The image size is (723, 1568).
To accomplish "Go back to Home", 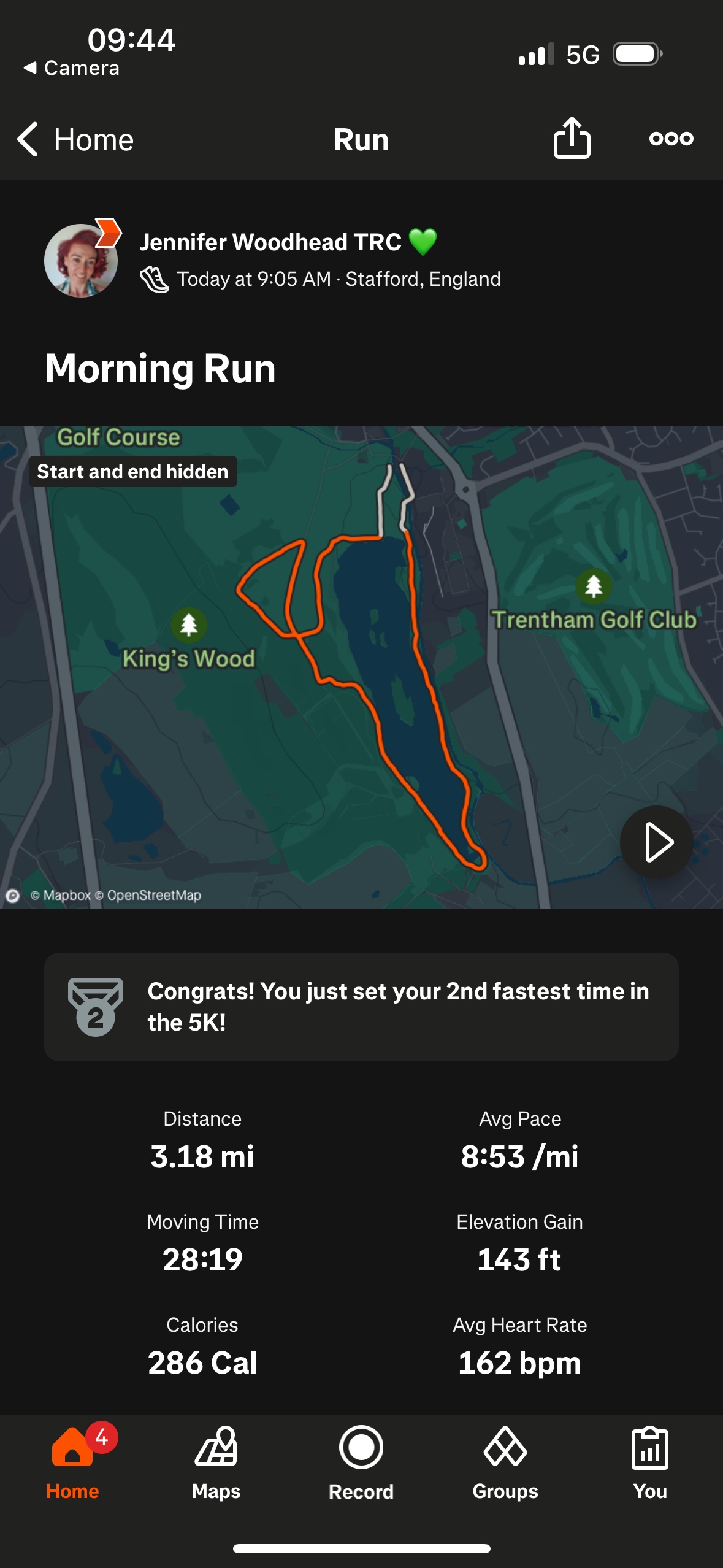I will tap(75, 139).
